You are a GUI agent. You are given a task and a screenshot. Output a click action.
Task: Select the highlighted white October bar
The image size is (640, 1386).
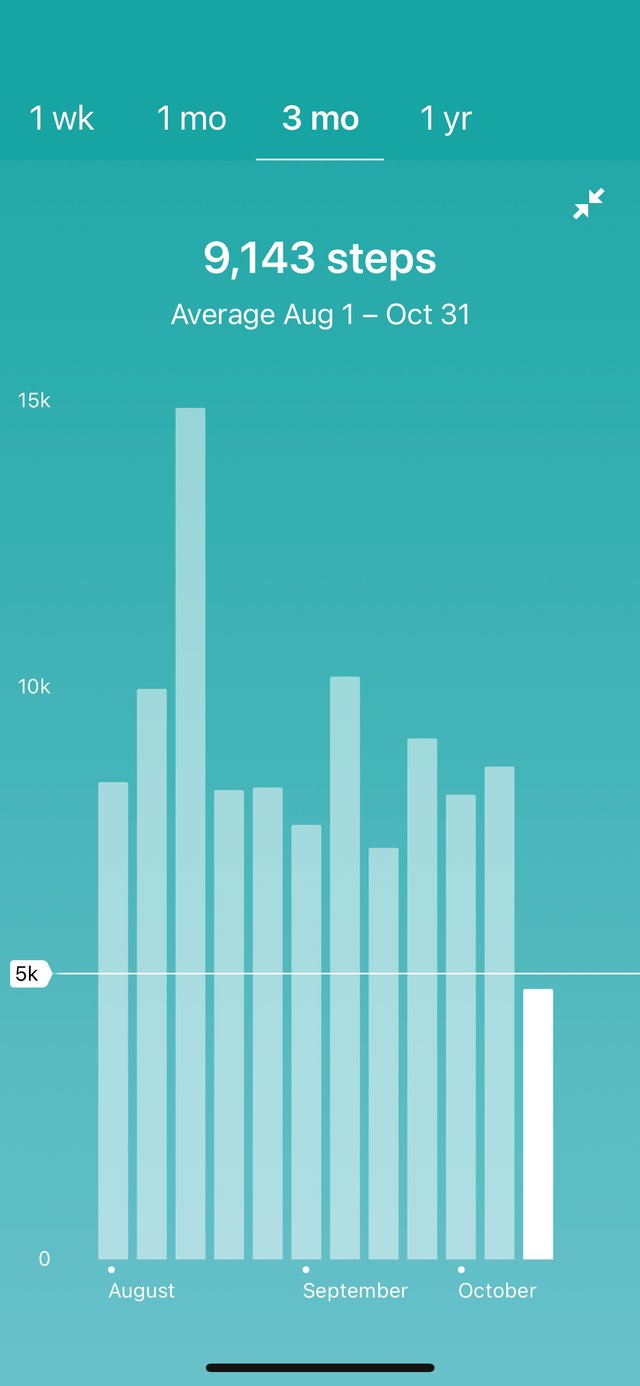point(538,1124)
